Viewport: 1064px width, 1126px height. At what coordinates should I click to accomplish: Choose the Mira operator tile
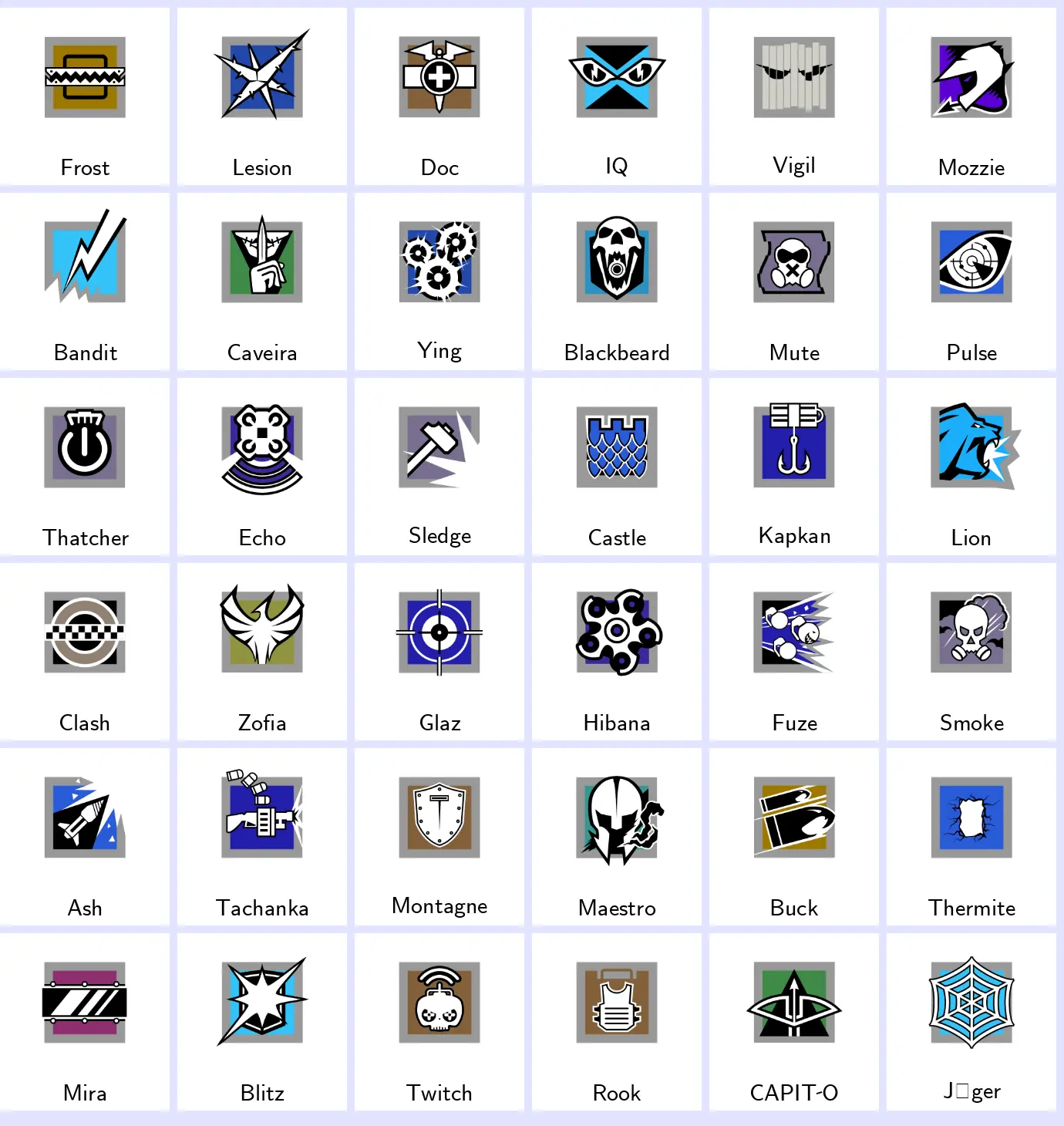point(85,1022)
